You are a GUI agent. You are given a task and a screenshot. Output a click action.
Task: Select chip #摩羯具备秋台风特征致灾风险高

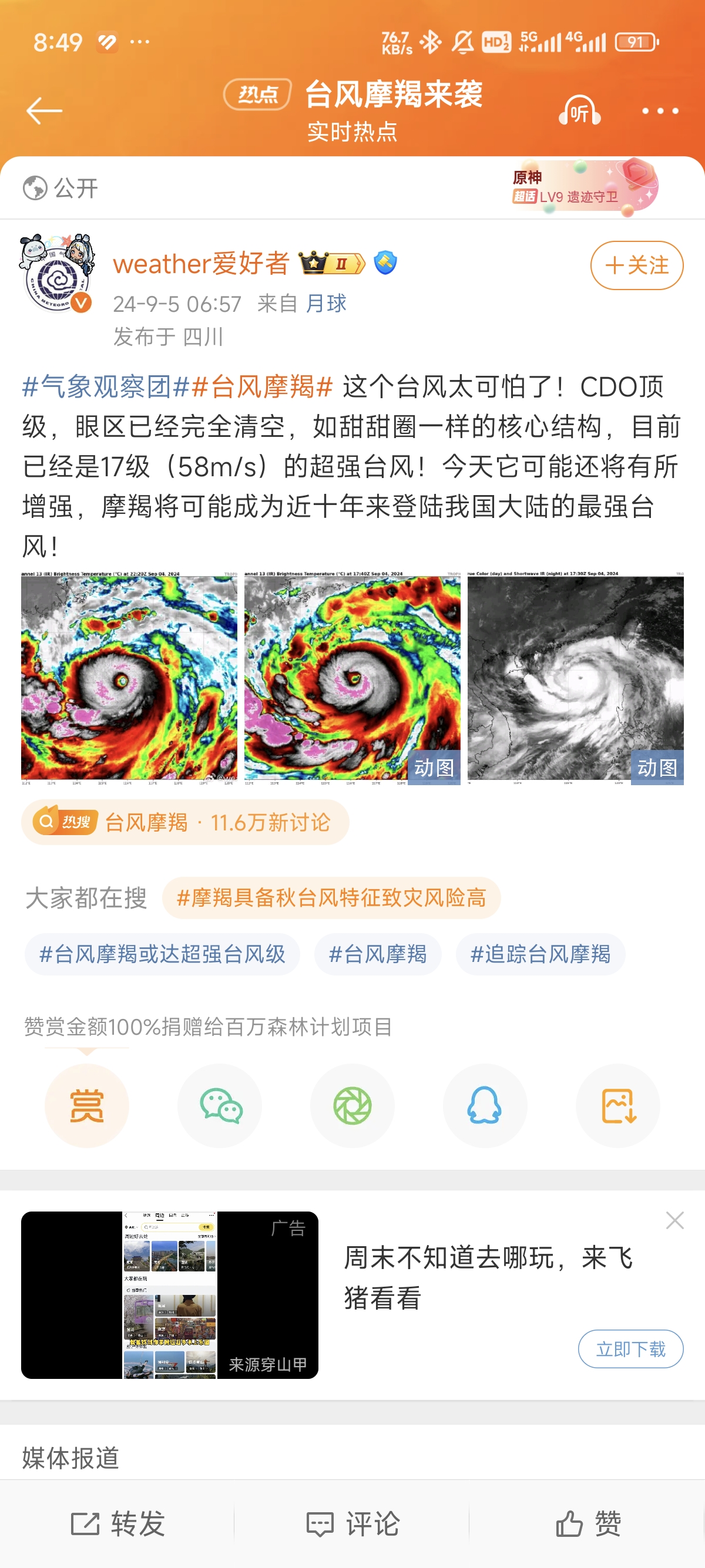(x=331, y=898)
